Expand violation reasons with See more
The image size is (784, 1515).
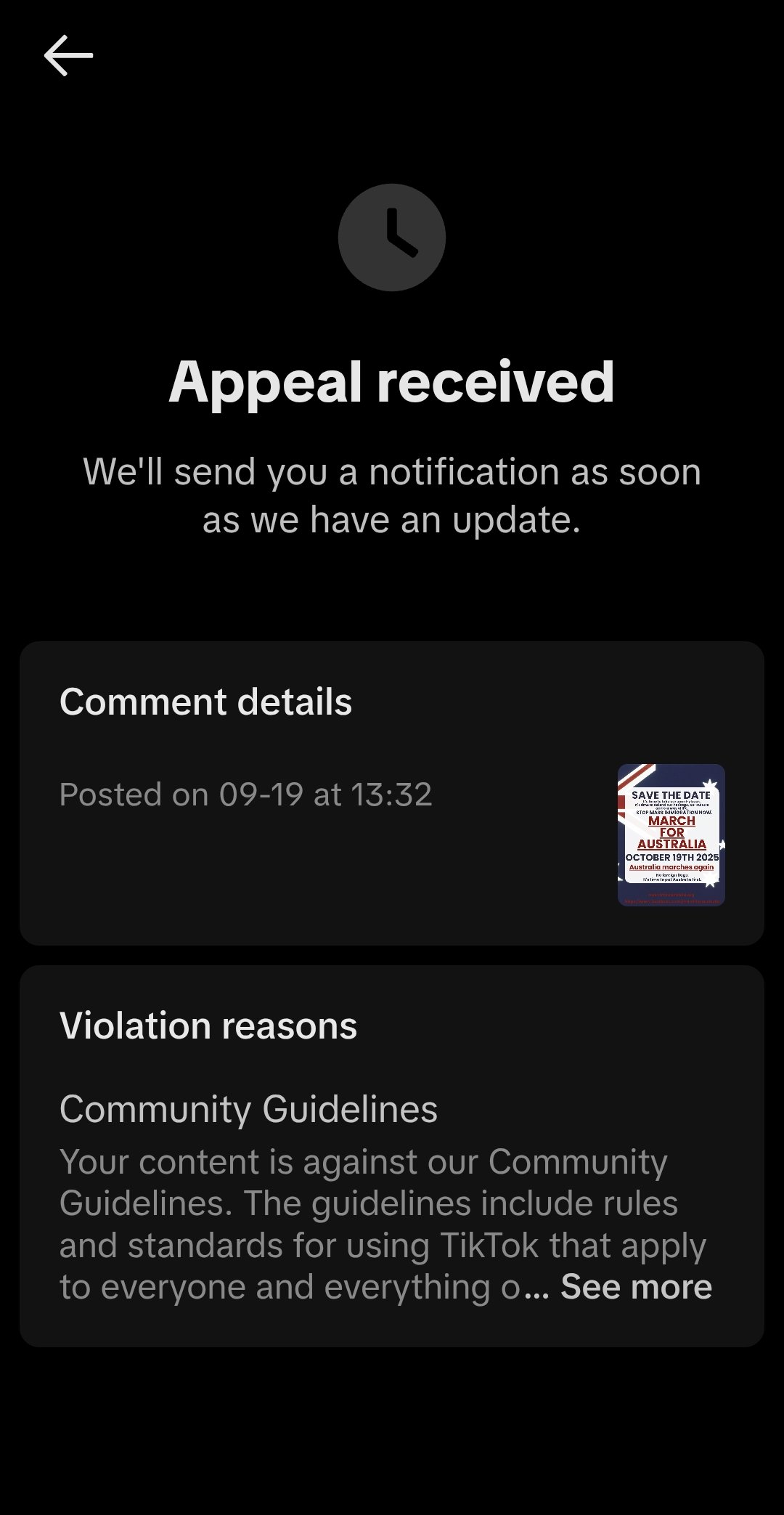[636, 1287]
